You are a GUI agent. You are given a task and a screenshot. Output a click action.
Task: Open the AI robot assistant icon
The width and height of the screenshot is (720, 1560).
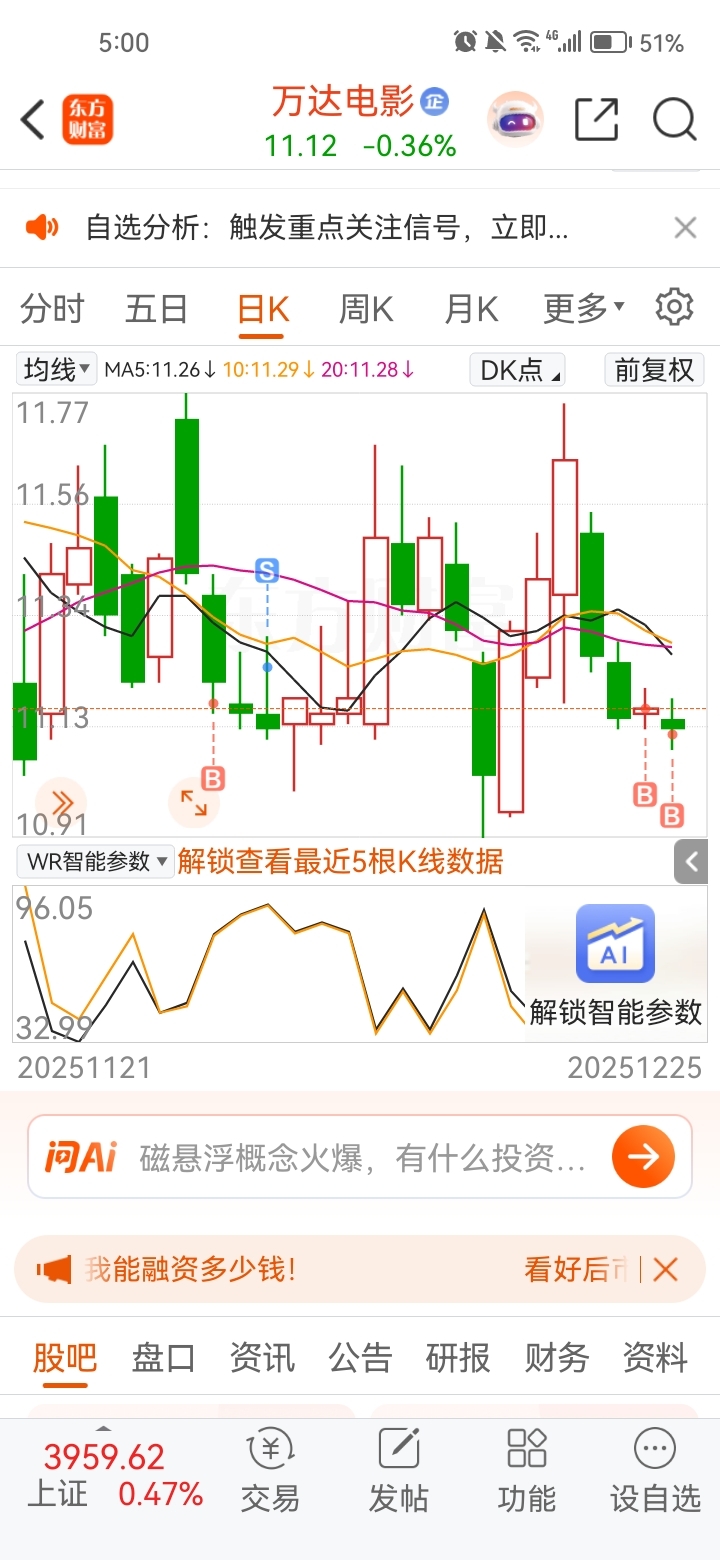515,120
